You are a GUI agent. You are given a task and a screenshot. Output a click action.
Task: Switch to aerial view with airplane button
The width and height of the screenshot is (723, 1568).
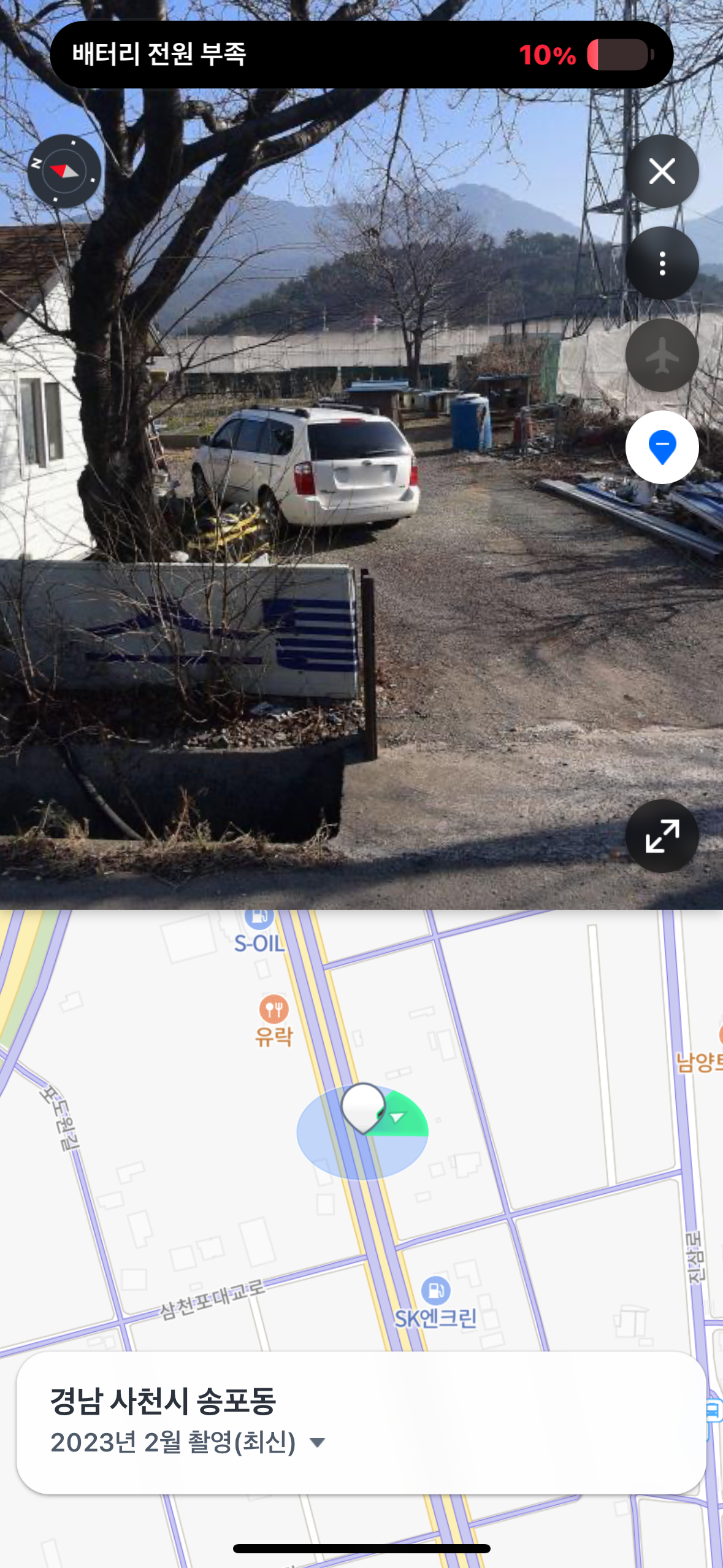coord(662,355)
